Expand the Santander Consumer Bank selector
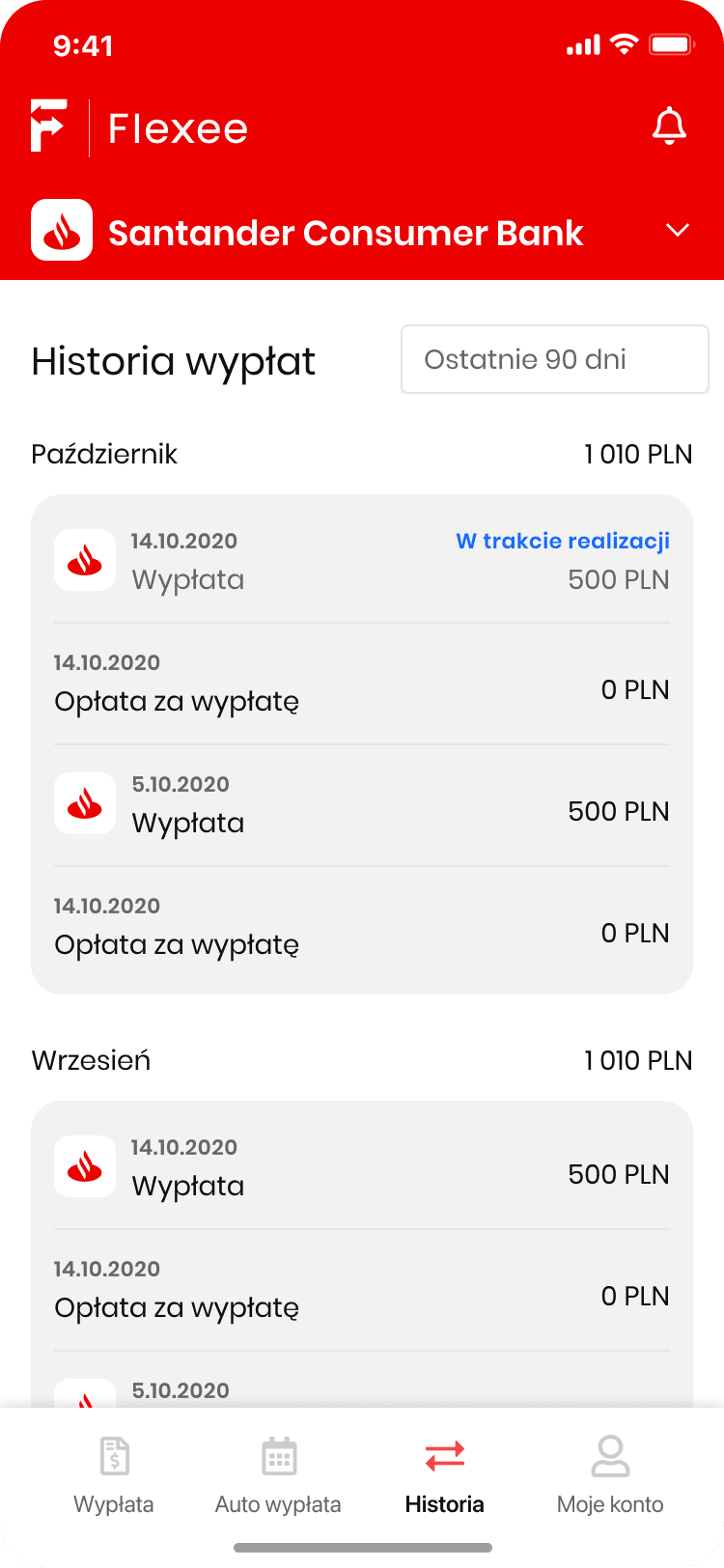This screenshot has height=1568, width=724. pyautogui.click(x=678, y=231)
